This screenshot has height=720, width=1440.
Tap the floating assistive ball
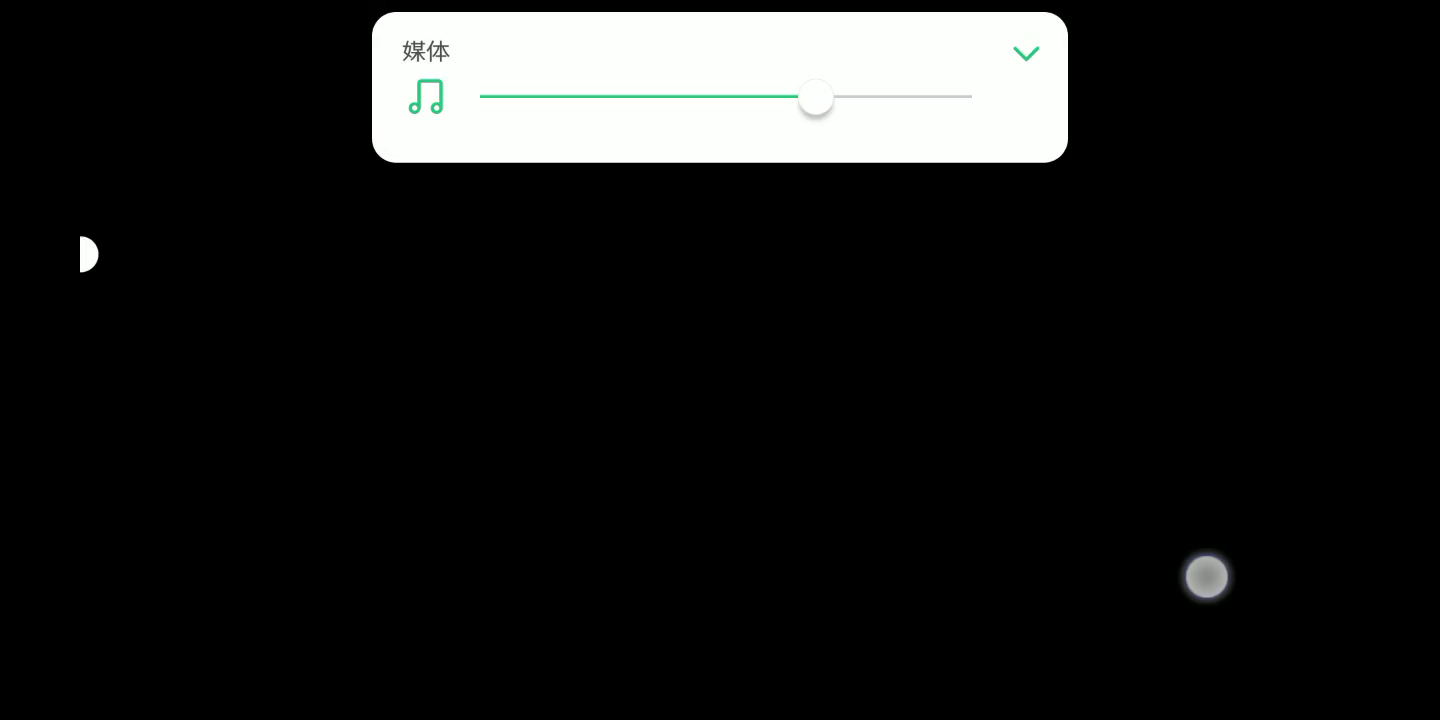[x=1206, y=577]
